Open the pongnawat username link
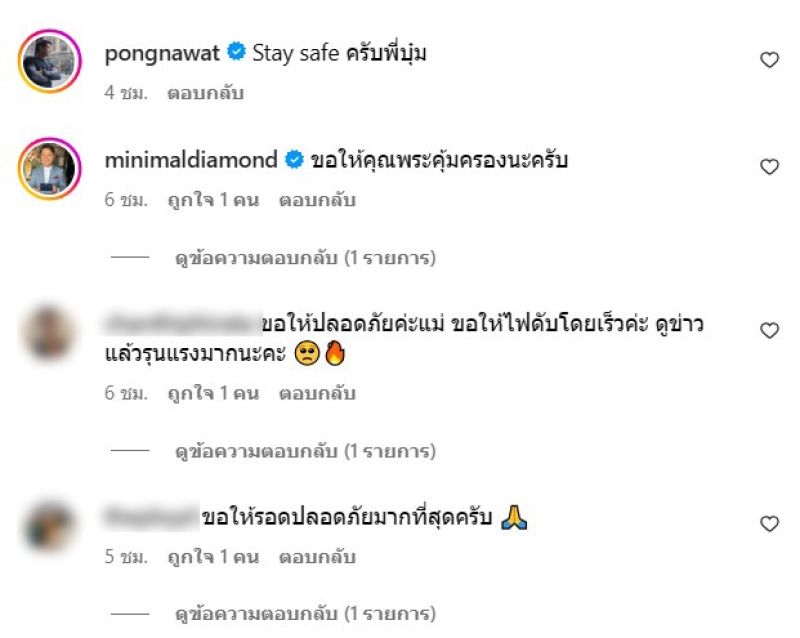Viewport: 800px width, 638px height. pos(163,53)
